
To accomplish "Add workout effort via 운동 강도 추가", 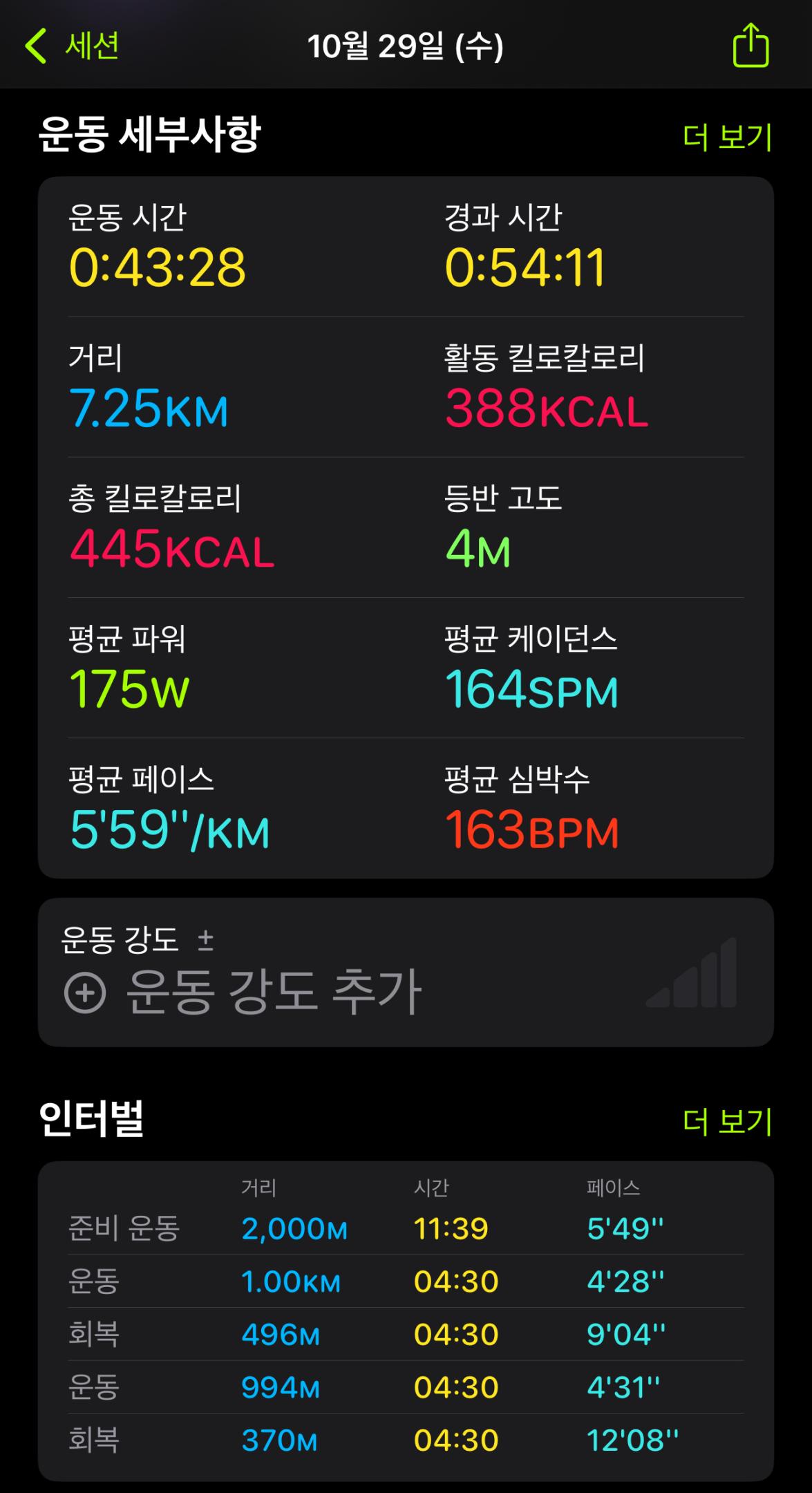I will click(x=242, y=992).
